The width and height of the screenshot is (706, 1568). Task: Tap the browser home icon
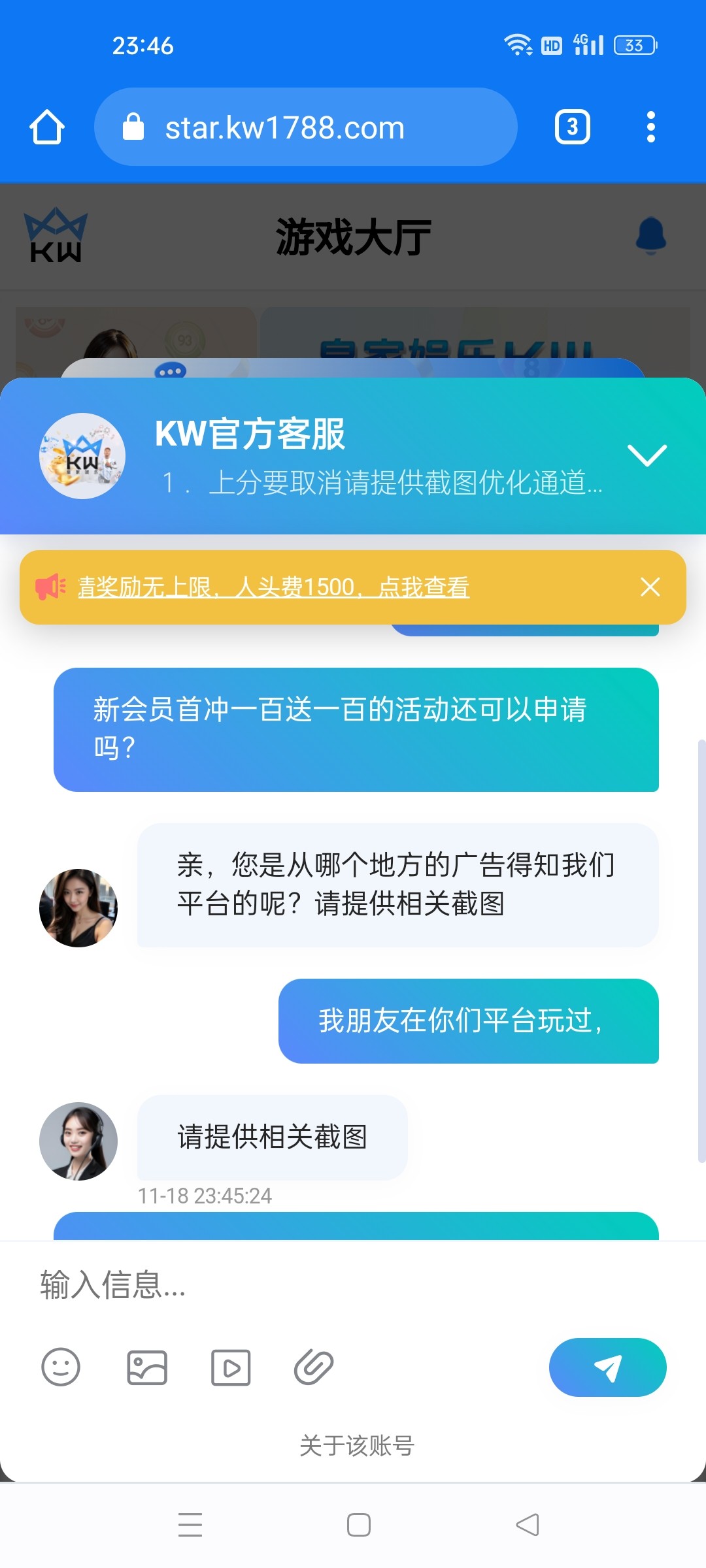tap(47, 127)
